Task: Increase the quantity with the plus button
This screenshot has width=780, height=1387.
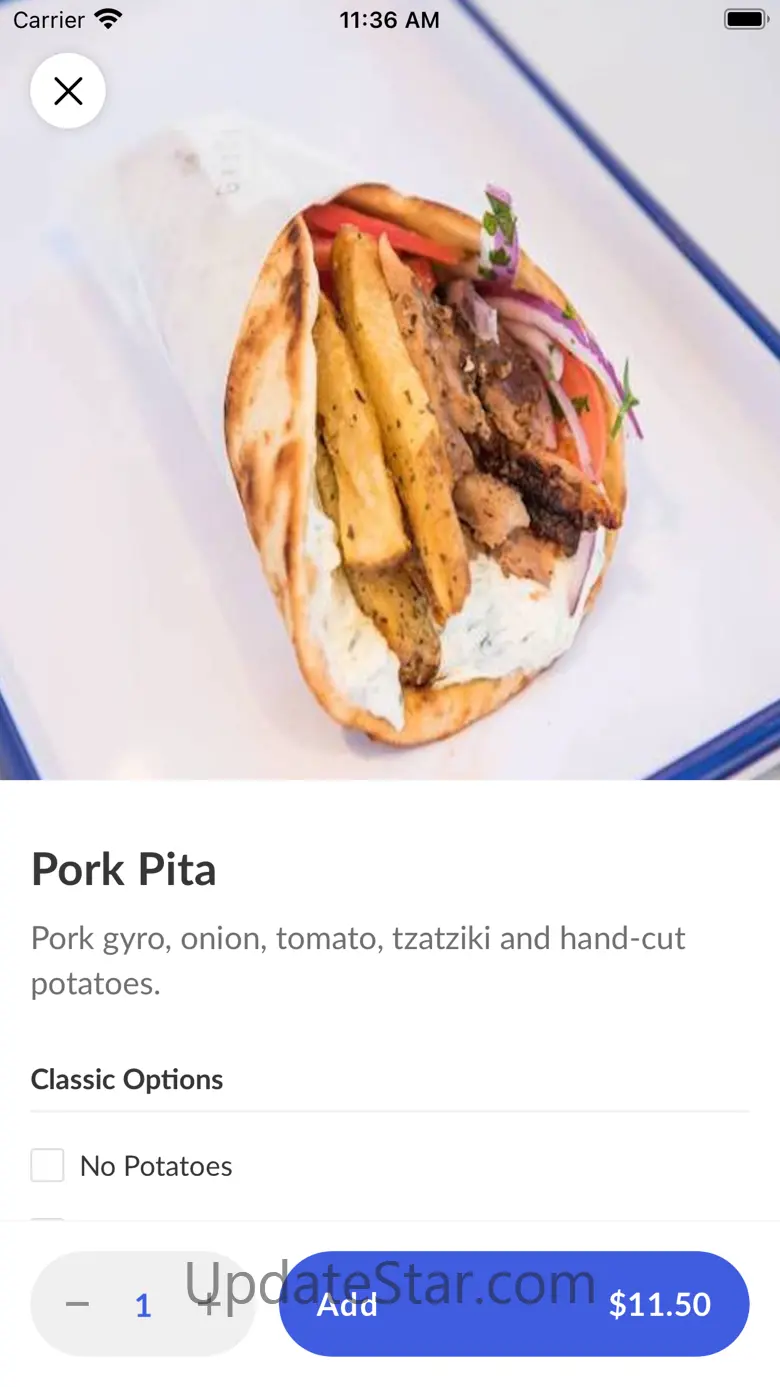Action: point(210,1304)
